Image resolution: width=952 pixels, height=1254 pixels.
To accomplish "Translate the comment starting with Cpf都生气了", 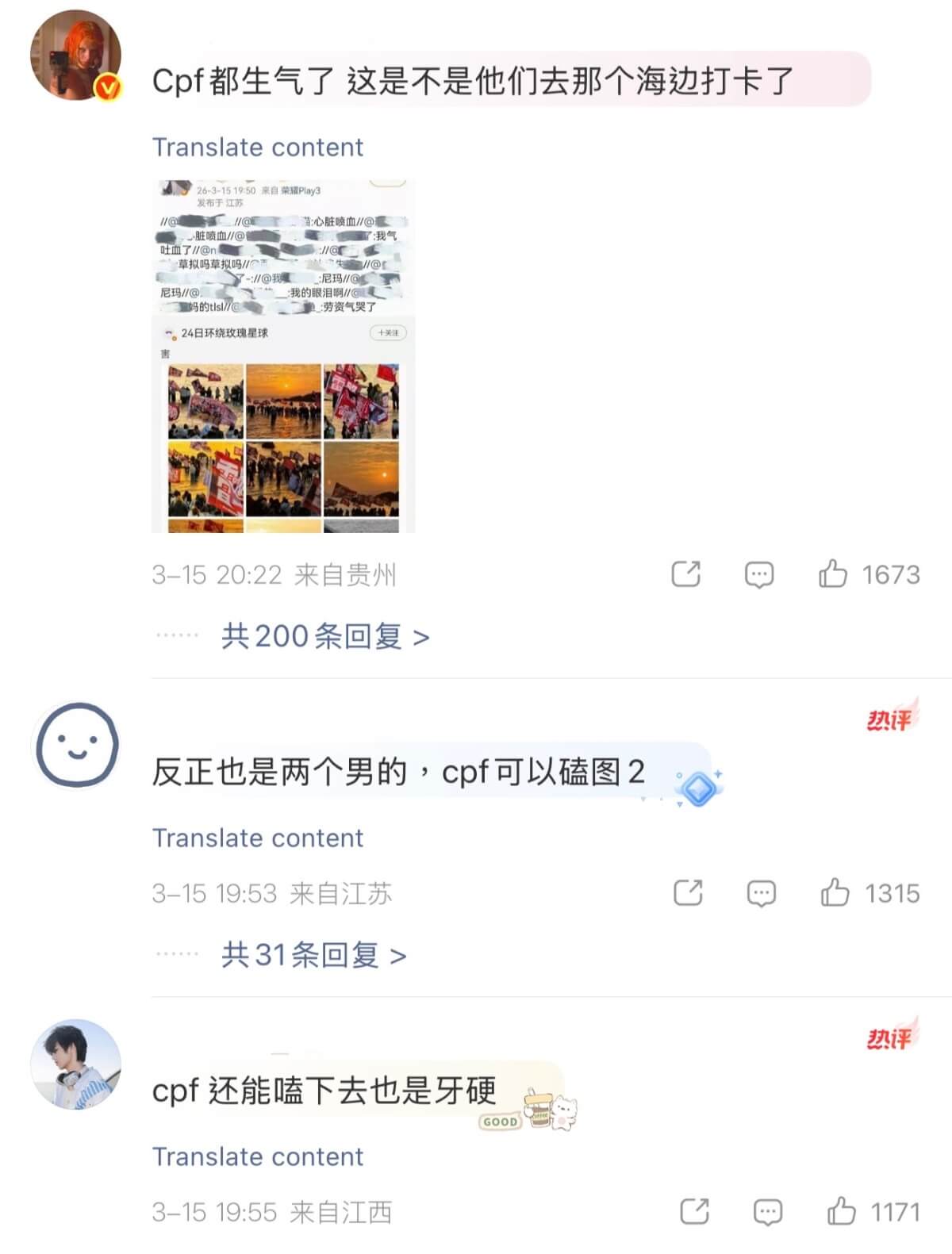I will pos(257,148).
